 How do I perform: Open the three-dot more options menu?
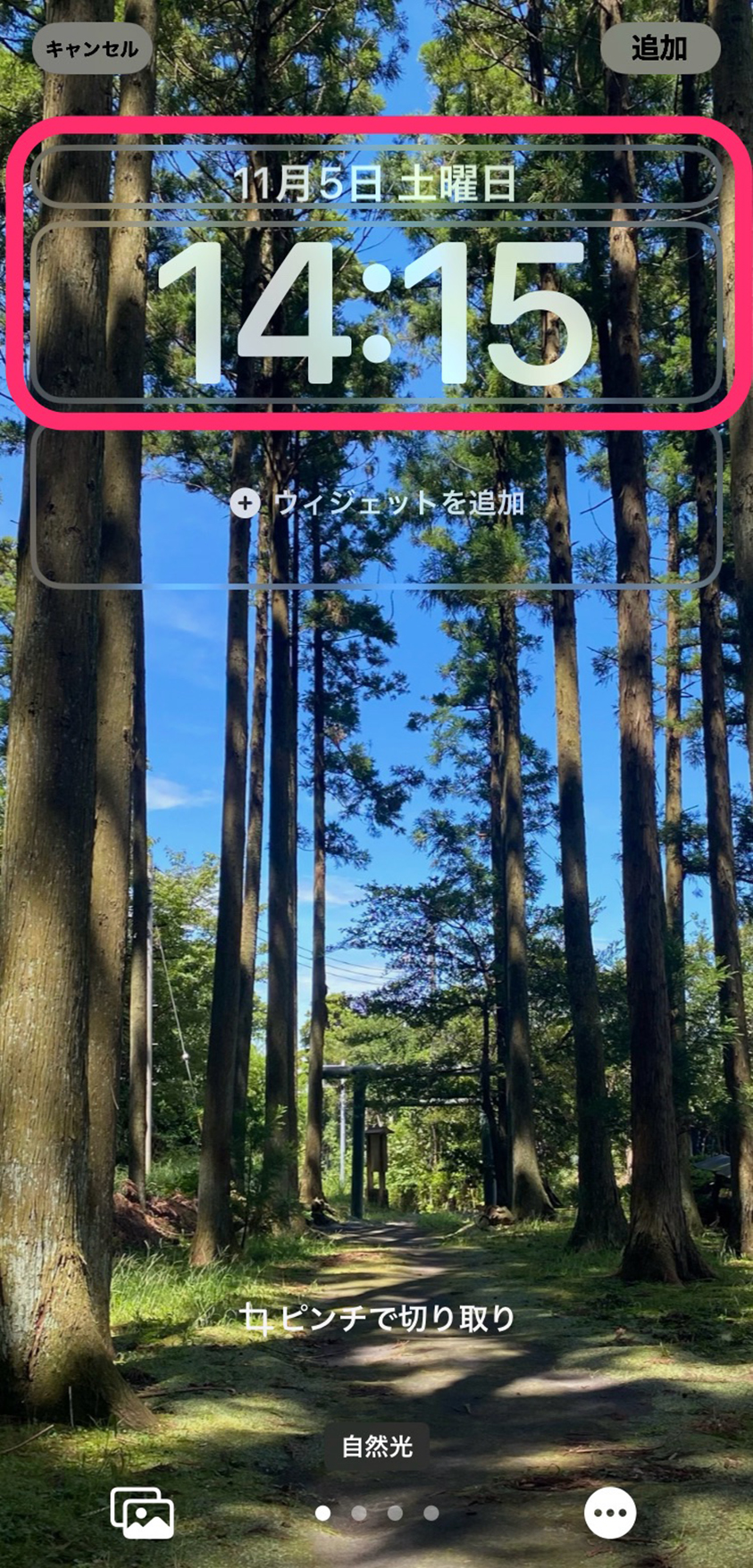610,1513
